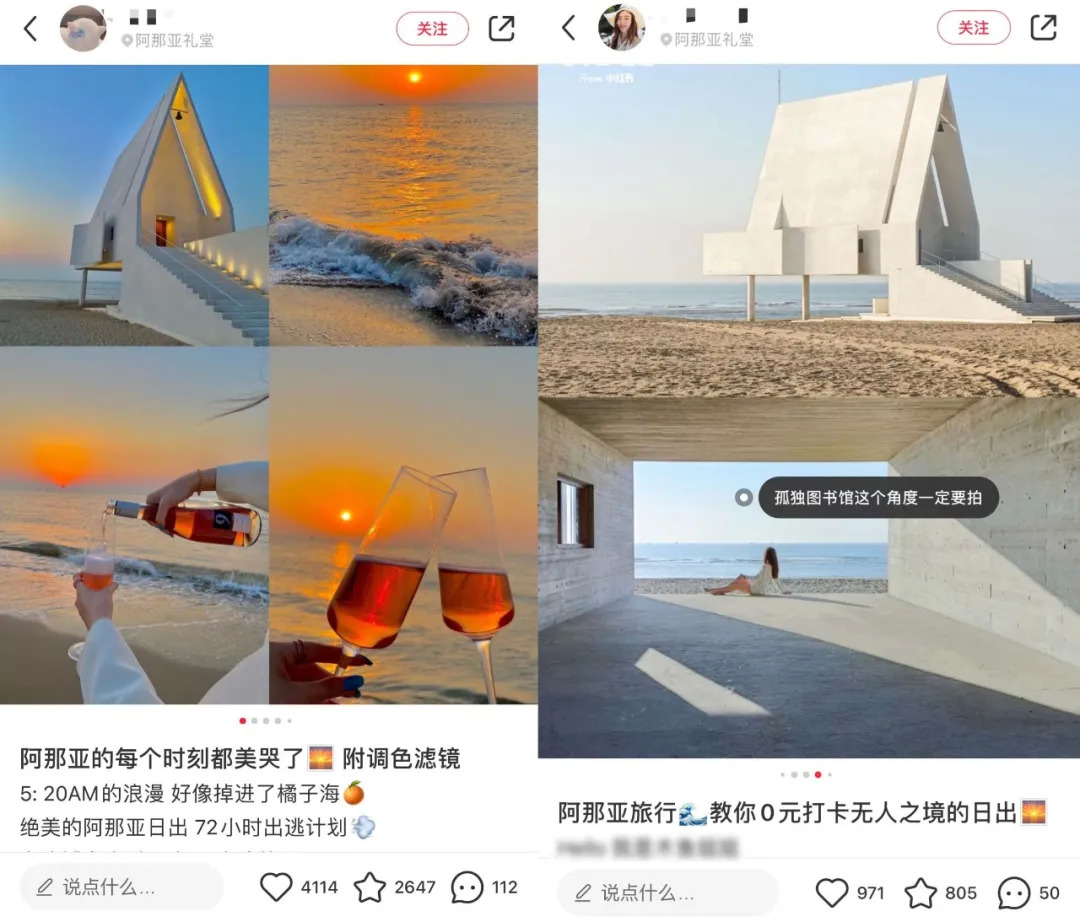This screenshot has height=922, width=1080.
Task: Go back from the 橘子海 sunrise post
Action: [x=30, y=29]
